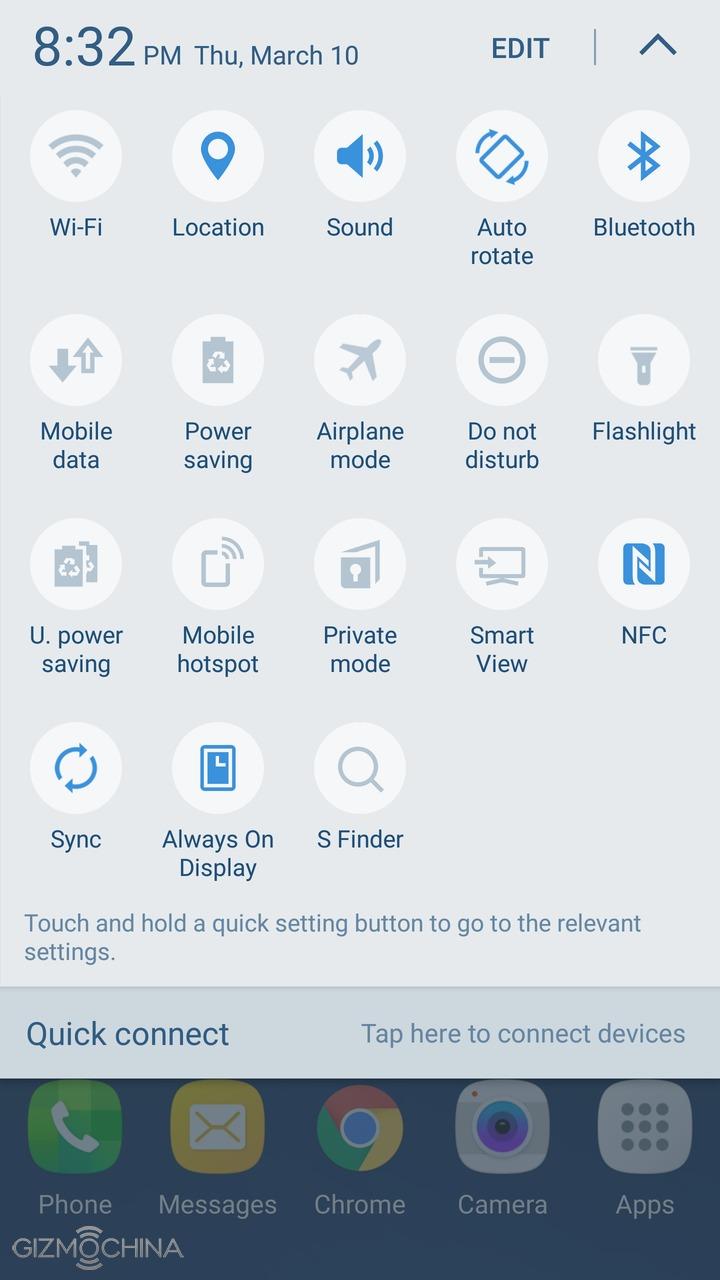The width and height of the screenshot is (720, 1280).
Task: Open Quick connect to connect devices
Action: (x=360, y=1033)
